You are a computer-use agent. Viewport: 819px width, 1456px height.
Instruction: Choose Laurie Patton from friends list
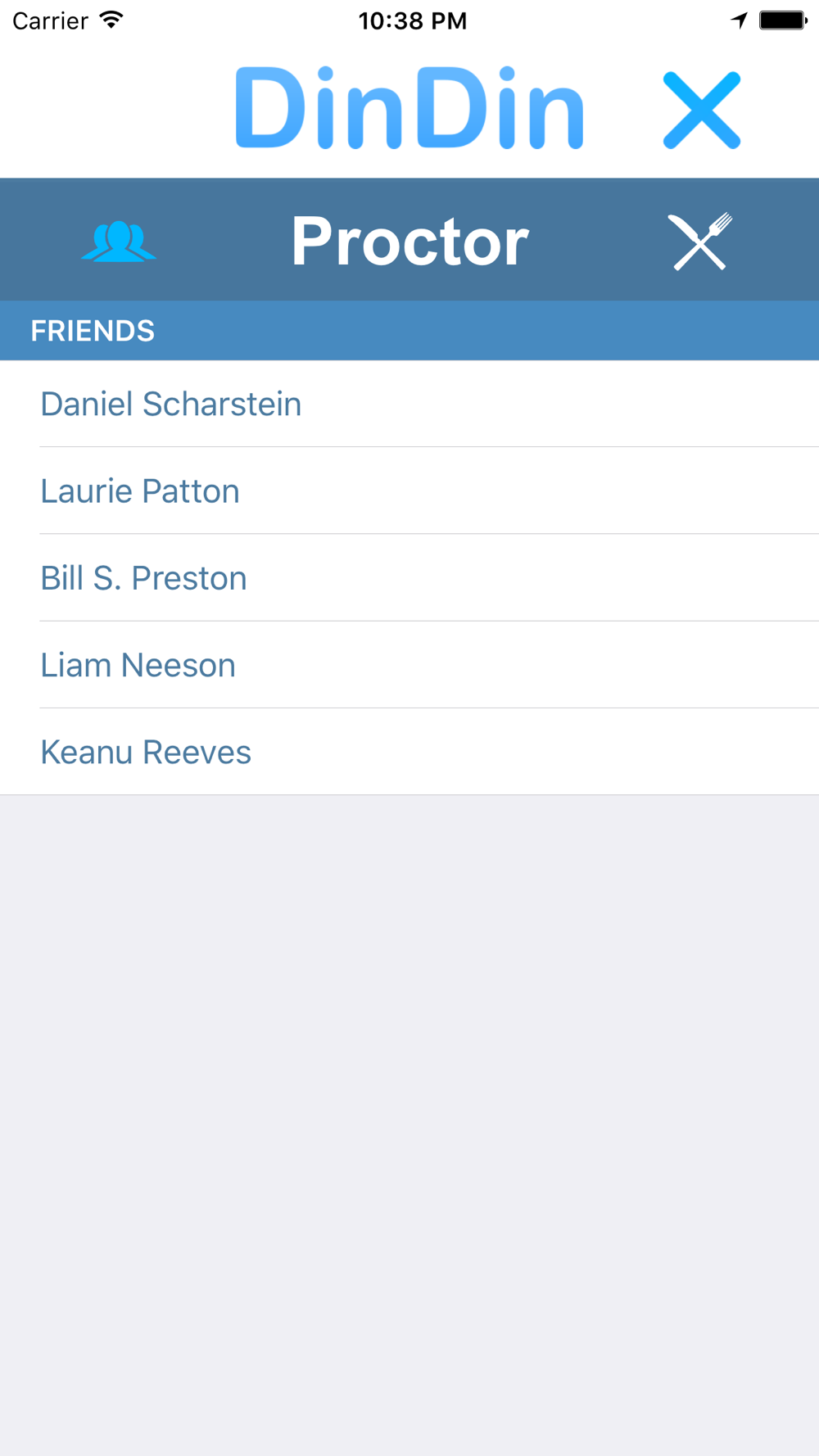[409, 491]
